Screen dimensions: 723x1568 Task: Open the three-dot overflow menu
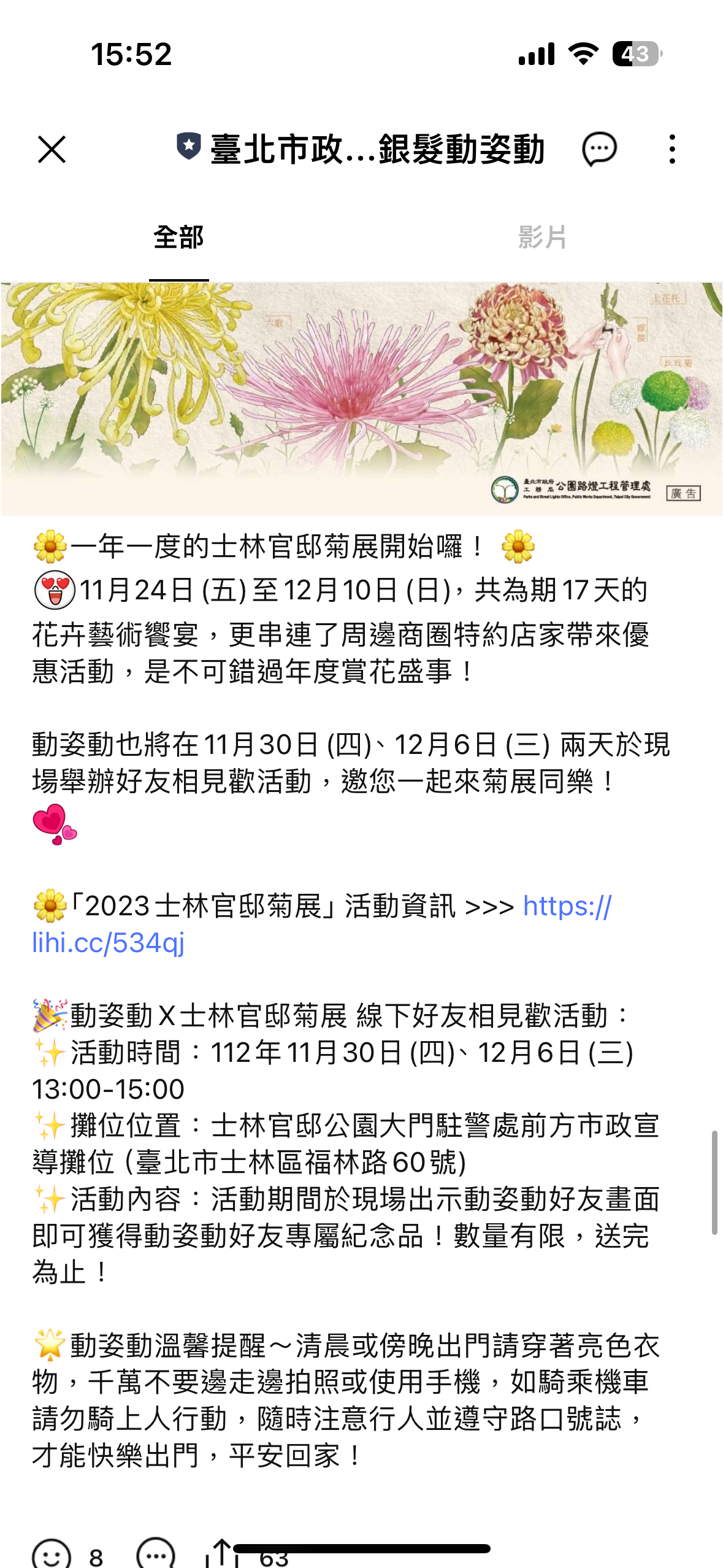tap(672, 149)
